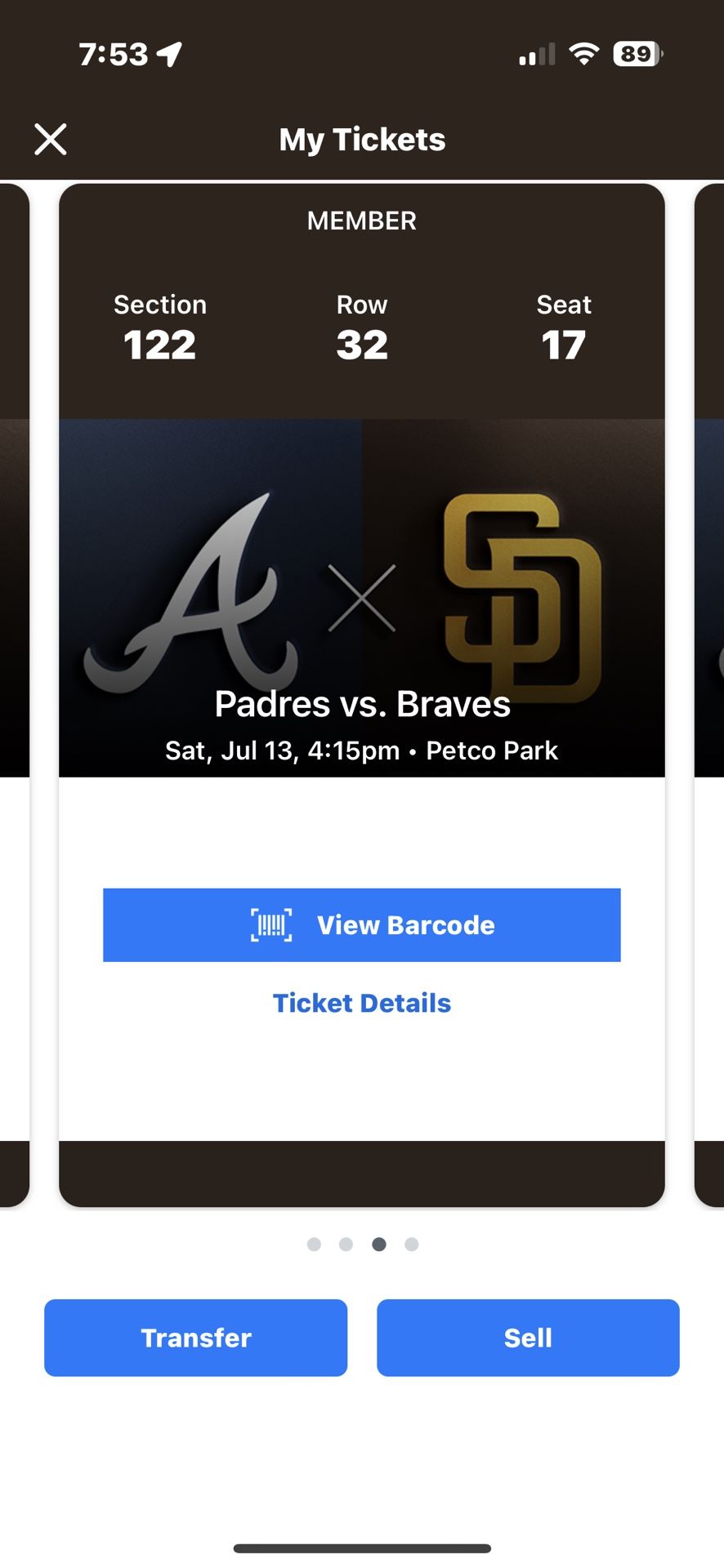Viewport: 724px width, 1568px height.
Task: View the barcode for this ticket
Action: pos(361,924)
